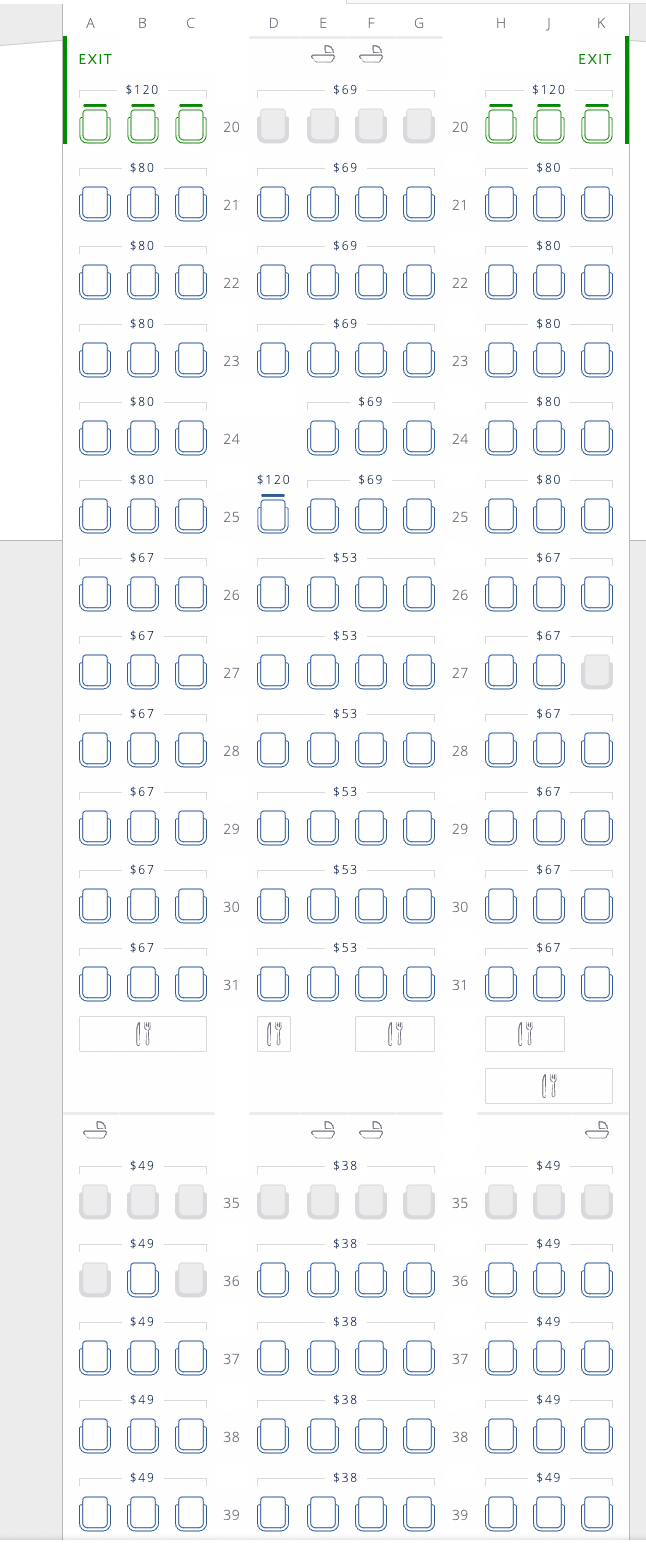Choose seat 36J
This screenshot has height=1544, width=646.
(x=549, y=1280)
